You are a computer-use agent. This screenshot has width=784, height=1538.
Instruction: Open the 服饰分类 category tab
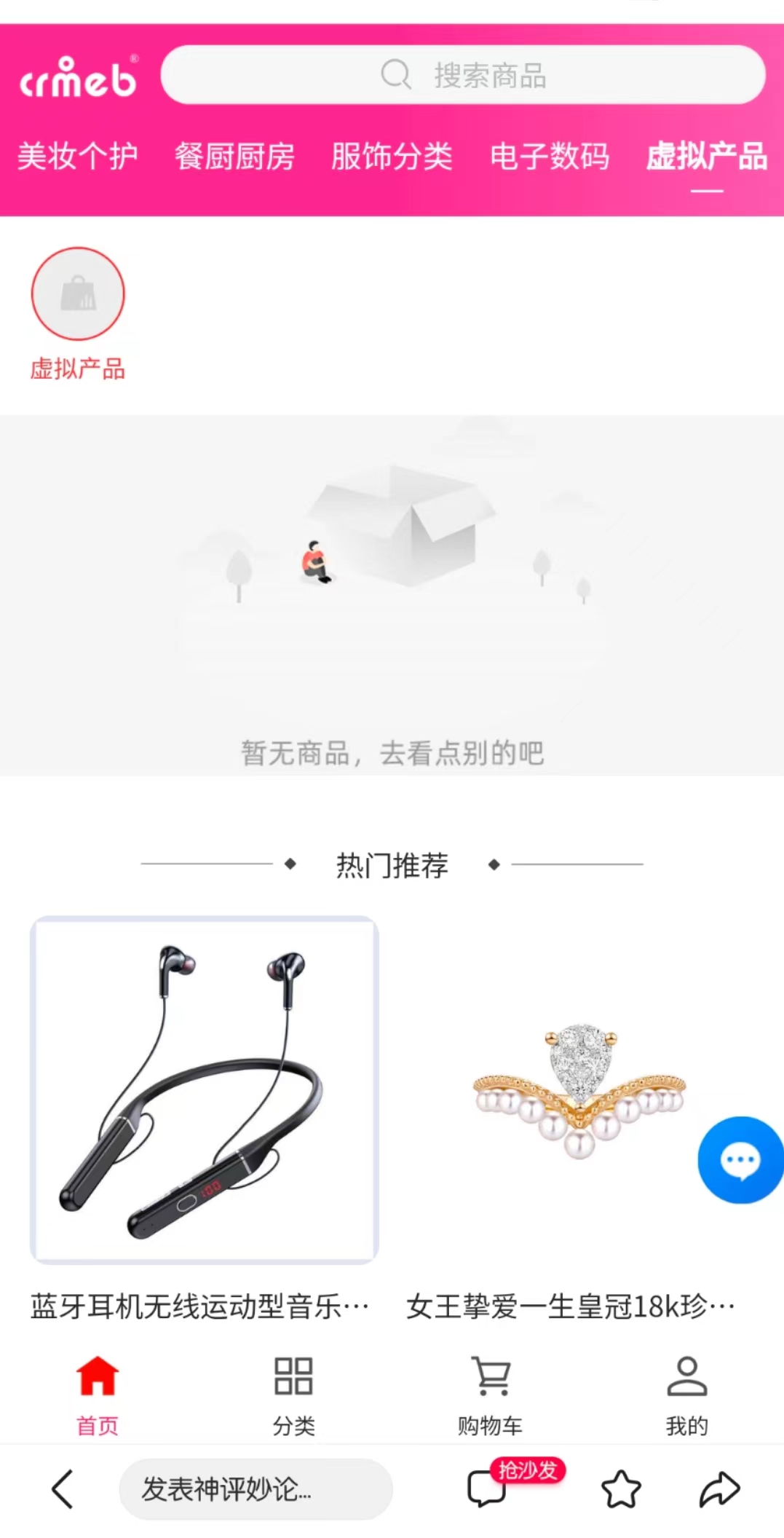point(392,156)
